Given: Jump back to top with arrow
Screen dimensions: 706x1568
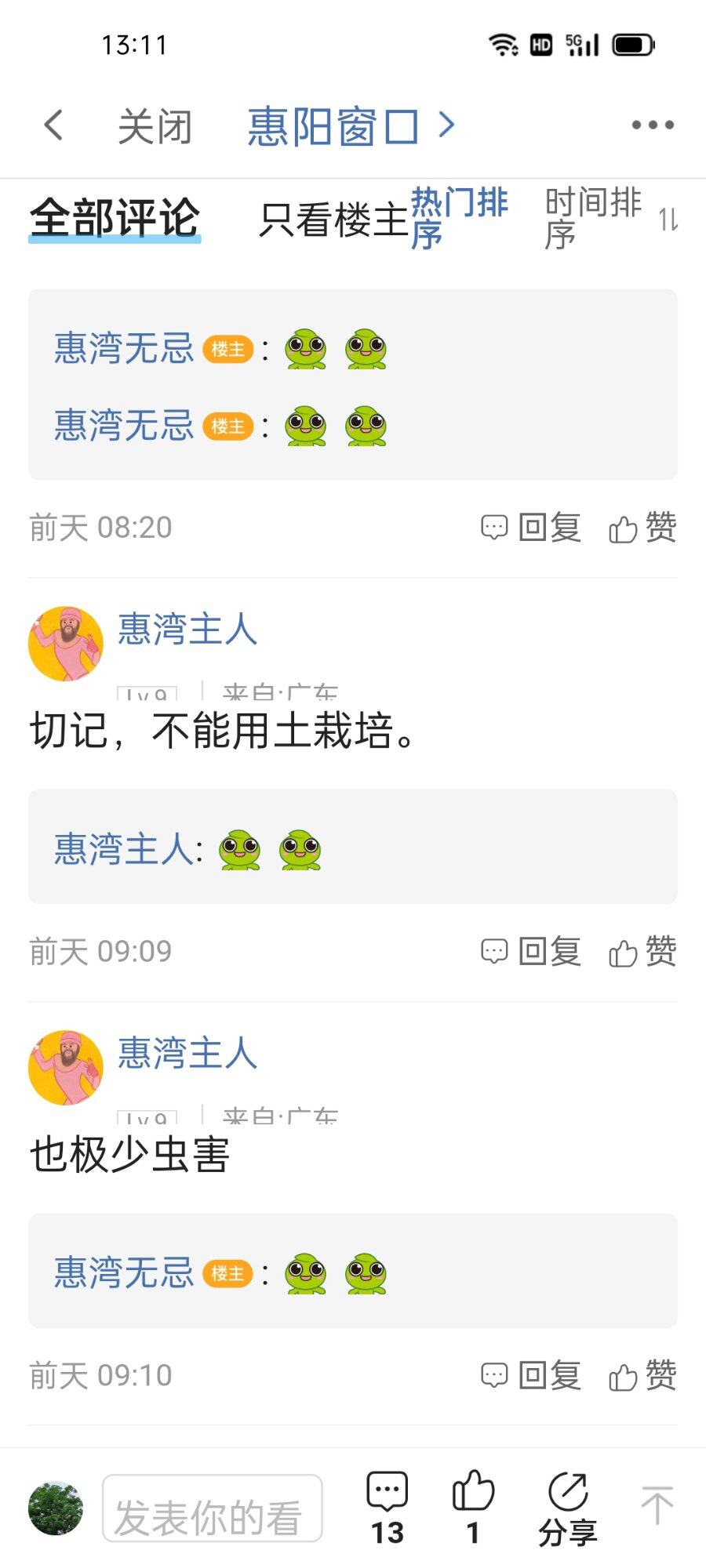Looking at the screenshot, I should 657,1505.
